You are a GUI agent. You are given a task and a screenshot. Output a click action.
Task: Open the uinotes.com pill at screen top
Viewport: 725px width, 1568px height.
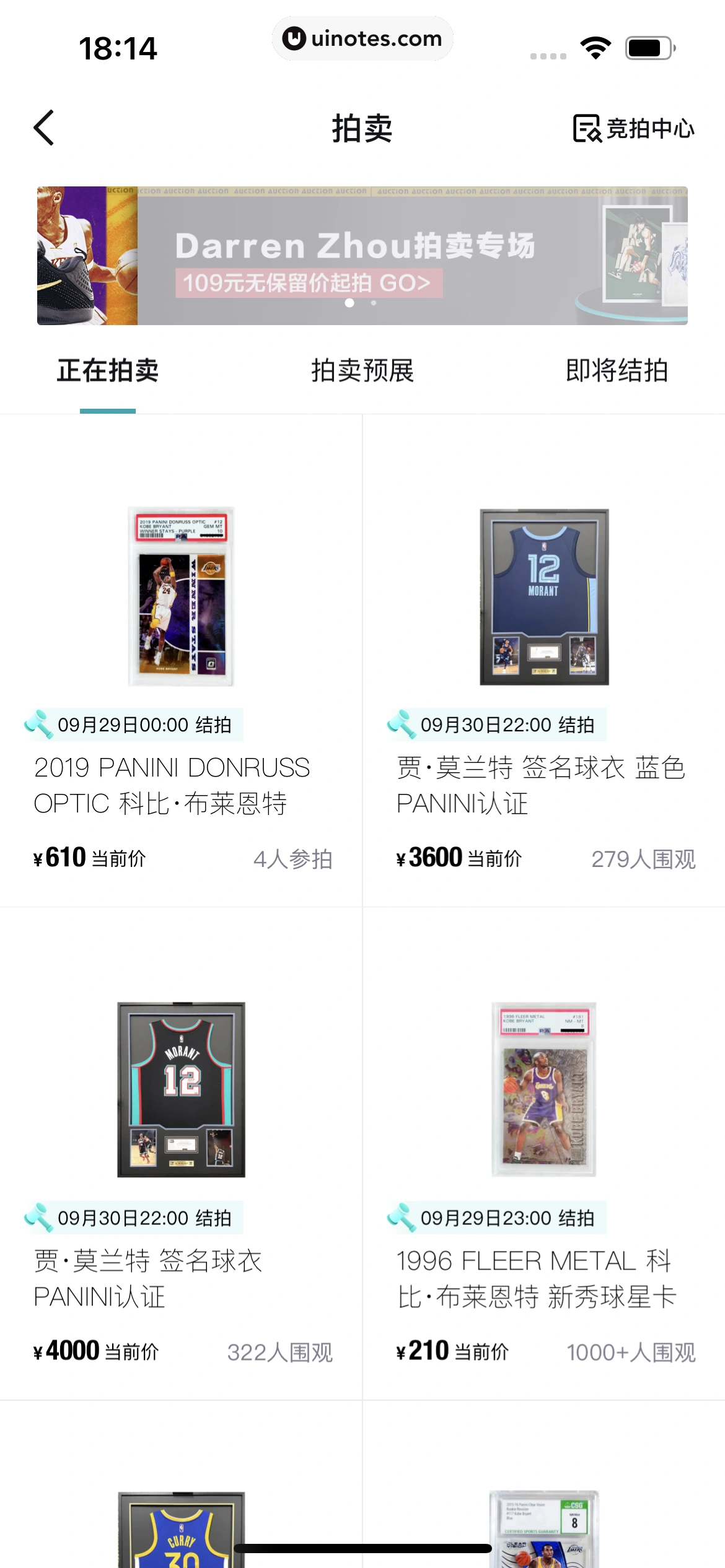click(362, 38)
